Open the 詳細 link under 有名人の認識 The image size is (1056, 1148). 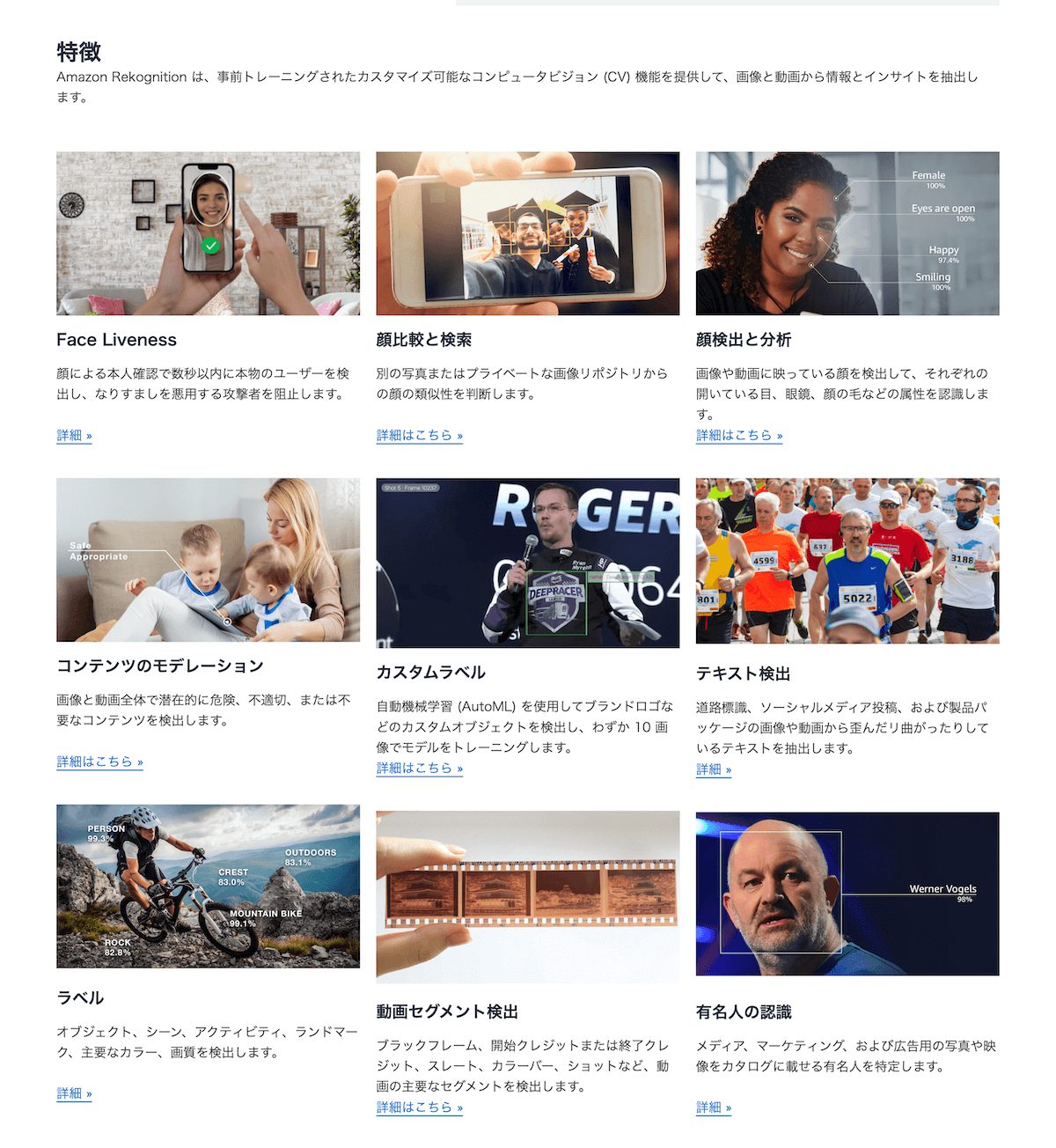pyautogui.click(x=713, y=1108)
